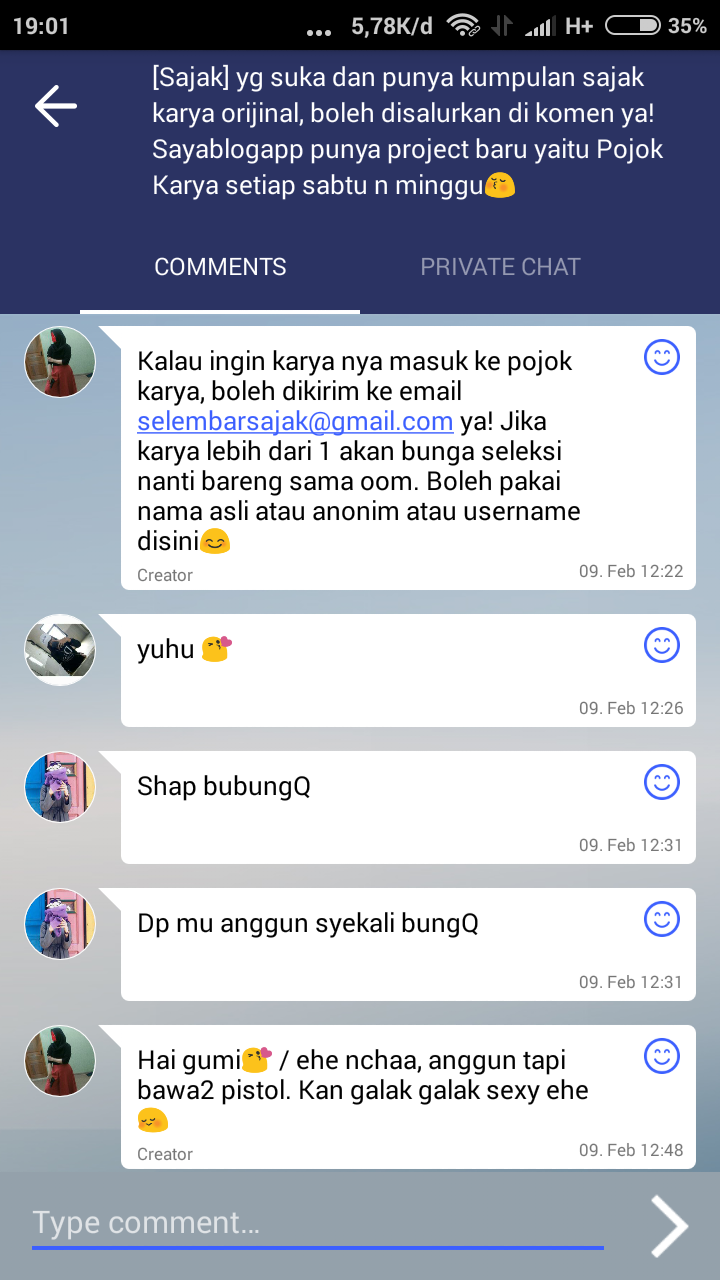The height and width of the screenshot is (1280, 720).
Task: Tap smiley icon on 'Shap bubungQ' comment
Action: click(x=662, y=782)
